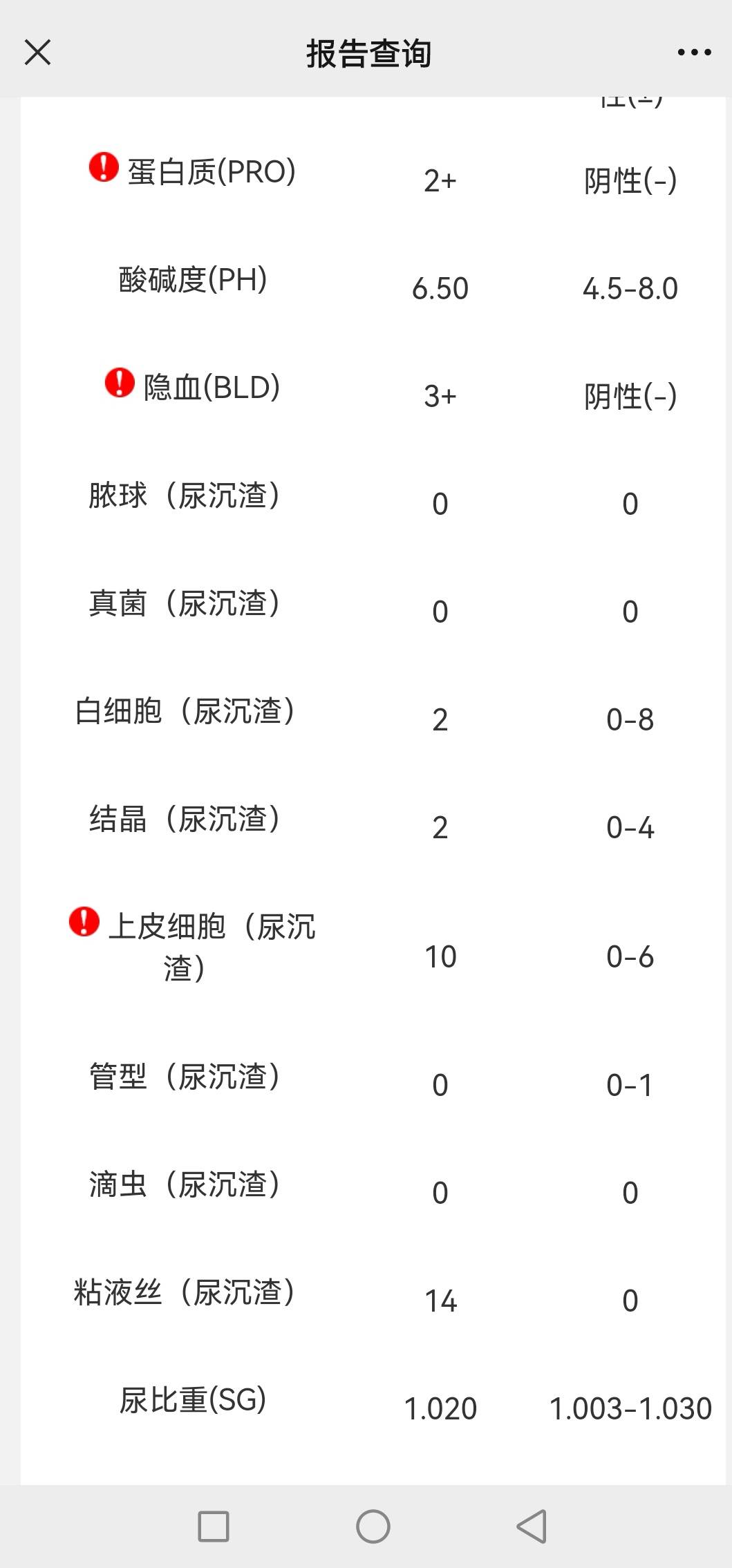Tap the reference range 1.003-1.030
The image size is (732, 1568).
[x=630, y=1408]
